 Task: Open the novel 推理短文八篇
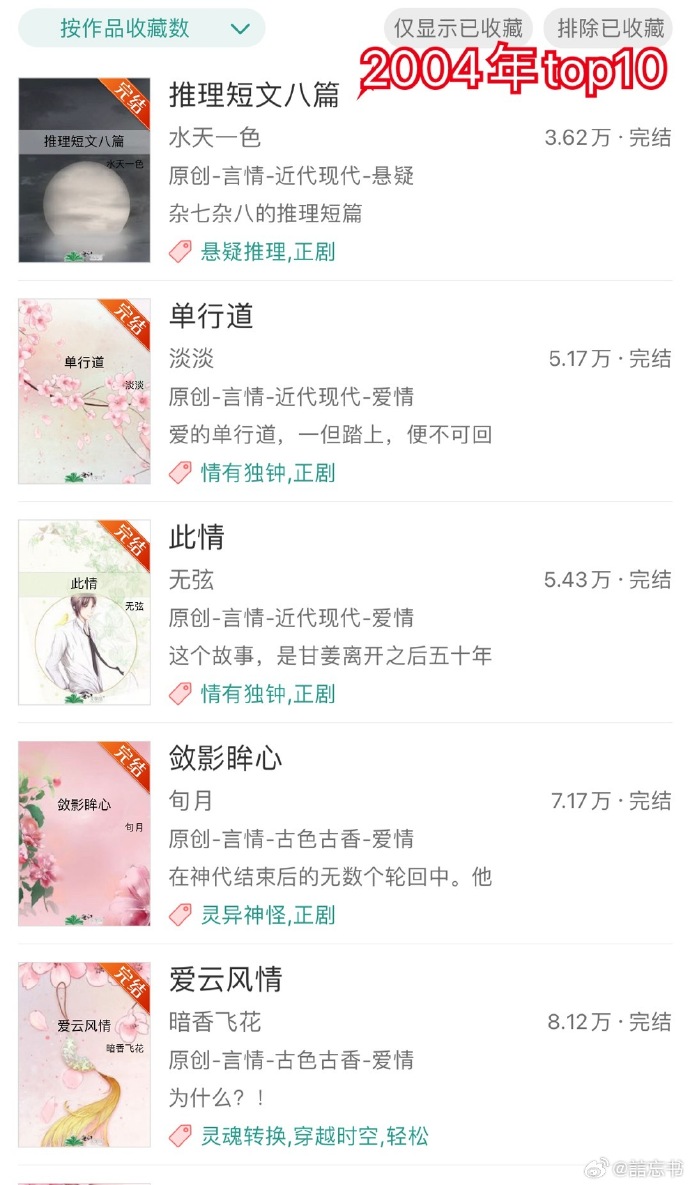pos(255,95)
